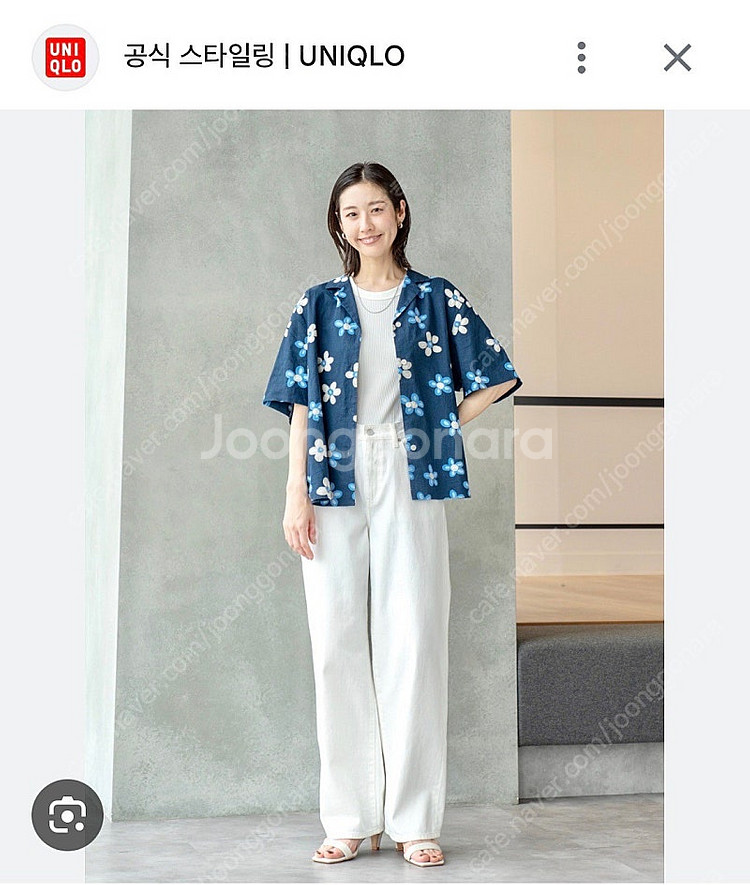This screenshot has width=750, height=885.
Task: Close the image viewer
Action: point(677,57)
